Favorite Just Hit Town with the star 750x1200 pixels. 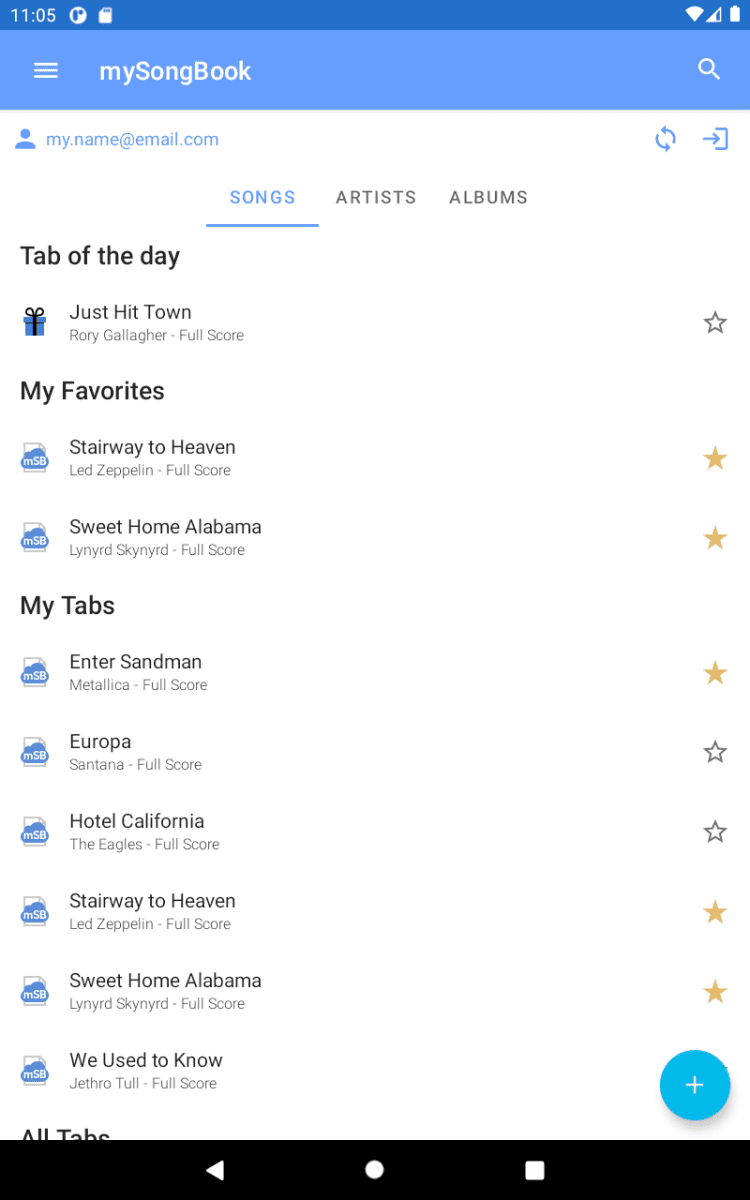714,322
